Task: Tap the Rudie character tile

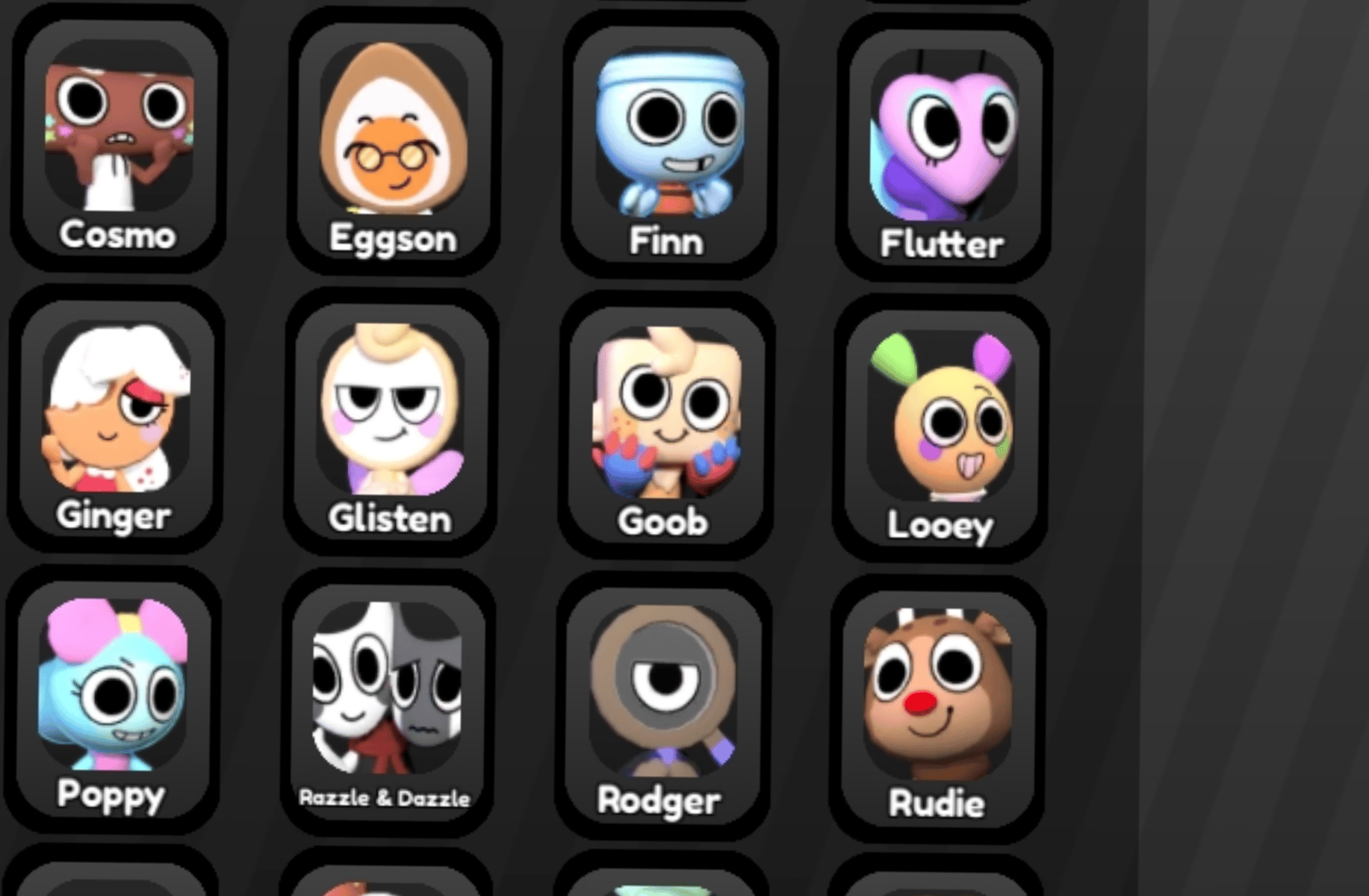Action: pyautogui.click(x=937, y=709)
